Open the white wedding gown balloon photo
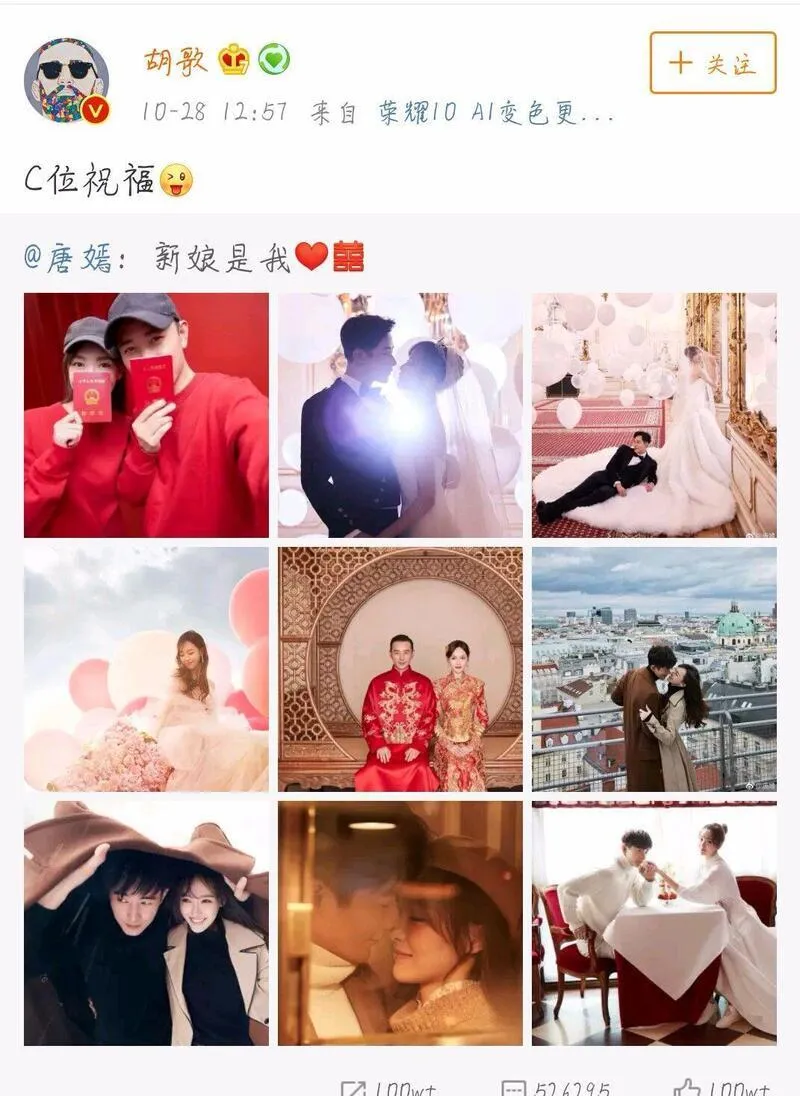Screen dimensions: 800x1096 654,415
